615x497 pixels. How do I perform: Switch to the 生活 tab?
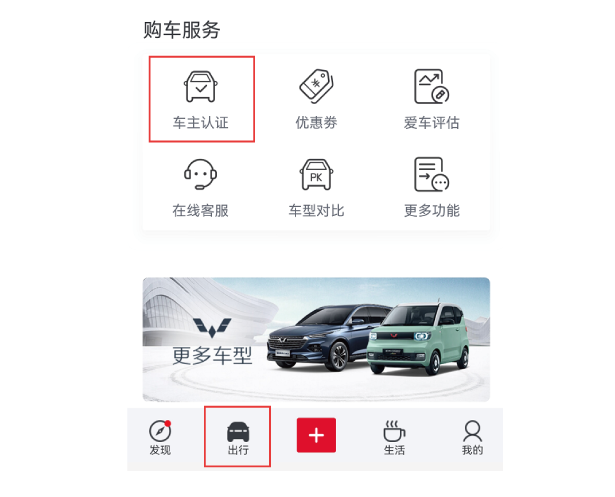(394, 438)
